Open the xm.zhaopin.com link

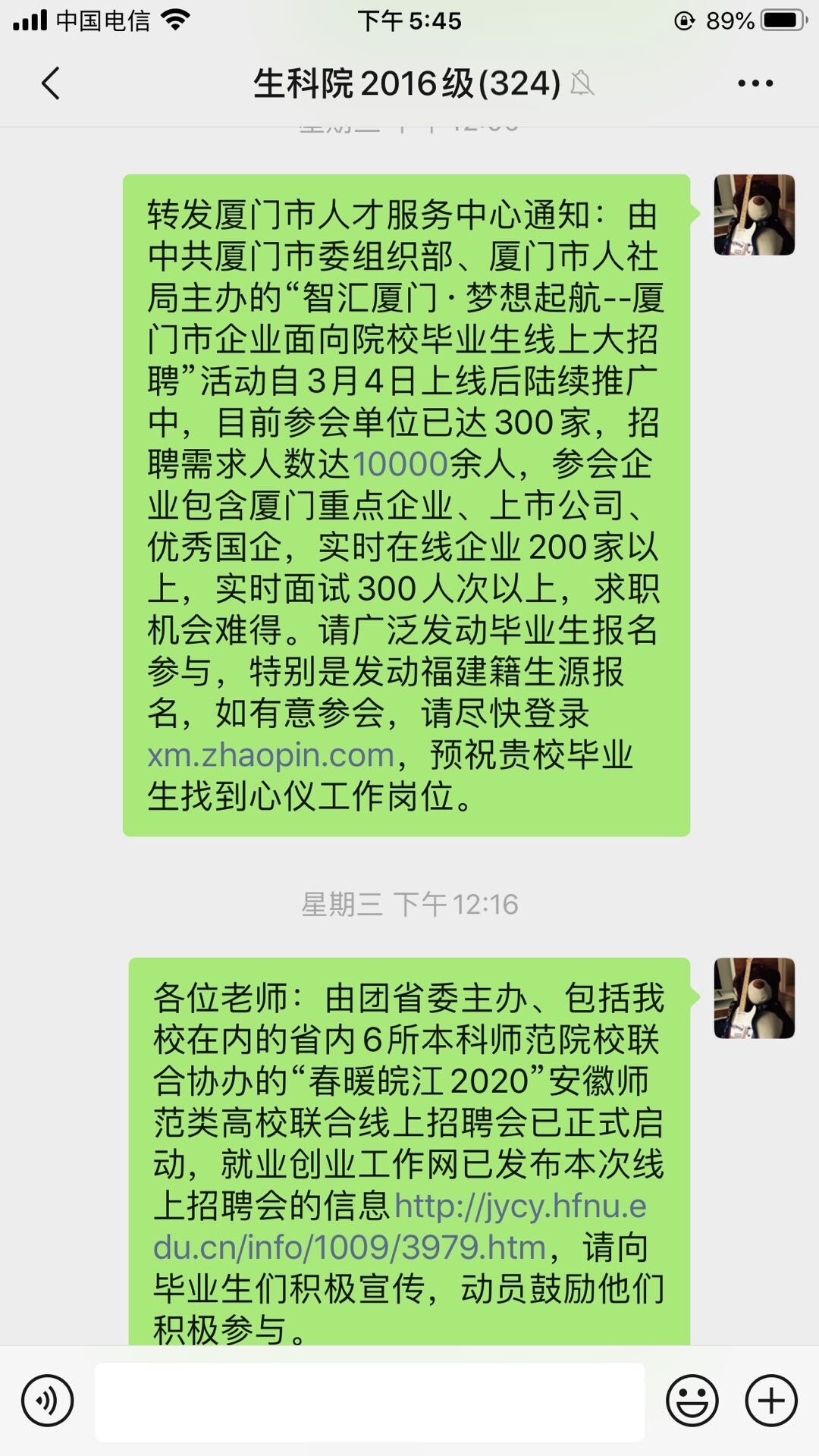(x=271, y=755)
